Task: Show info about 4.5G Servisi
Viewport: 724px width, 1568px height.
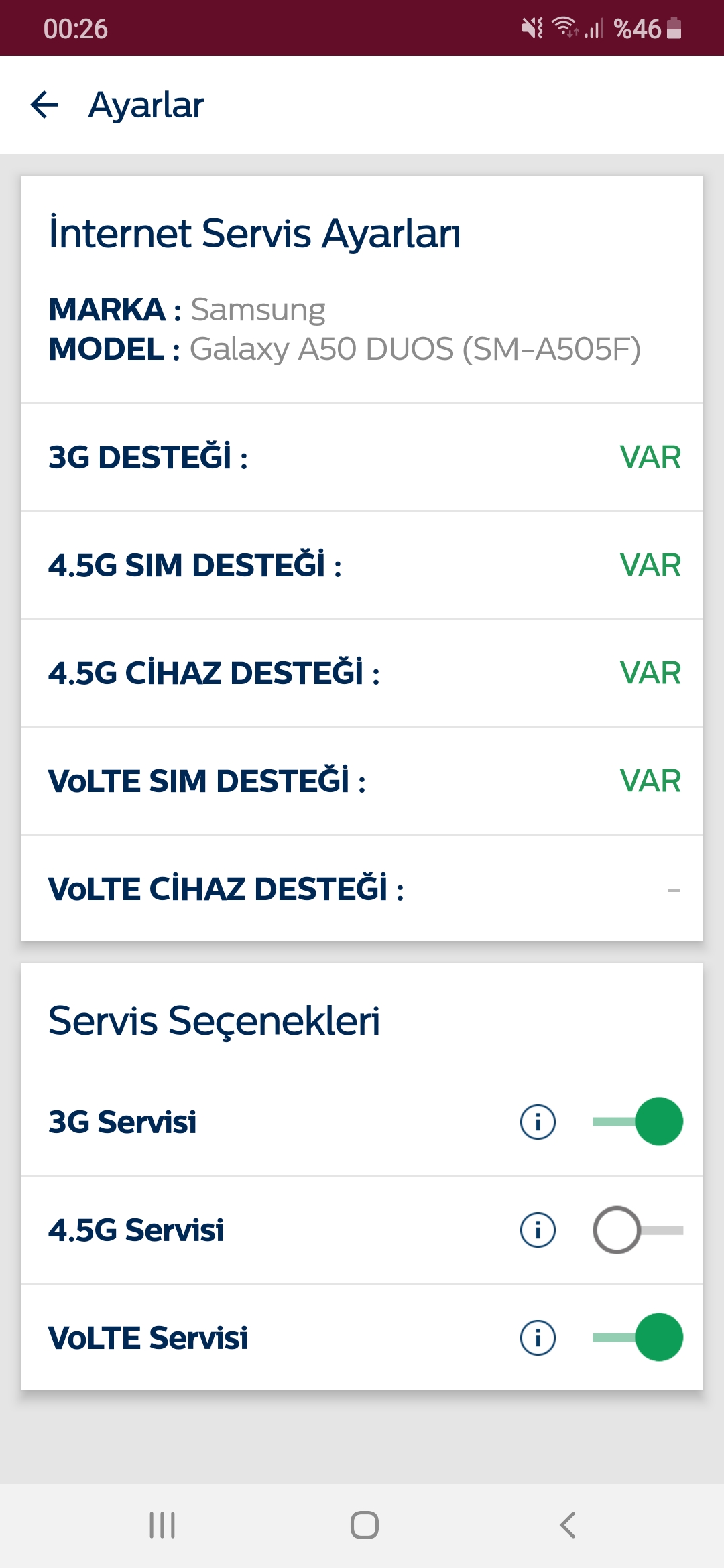Action: click(538, 1230)
